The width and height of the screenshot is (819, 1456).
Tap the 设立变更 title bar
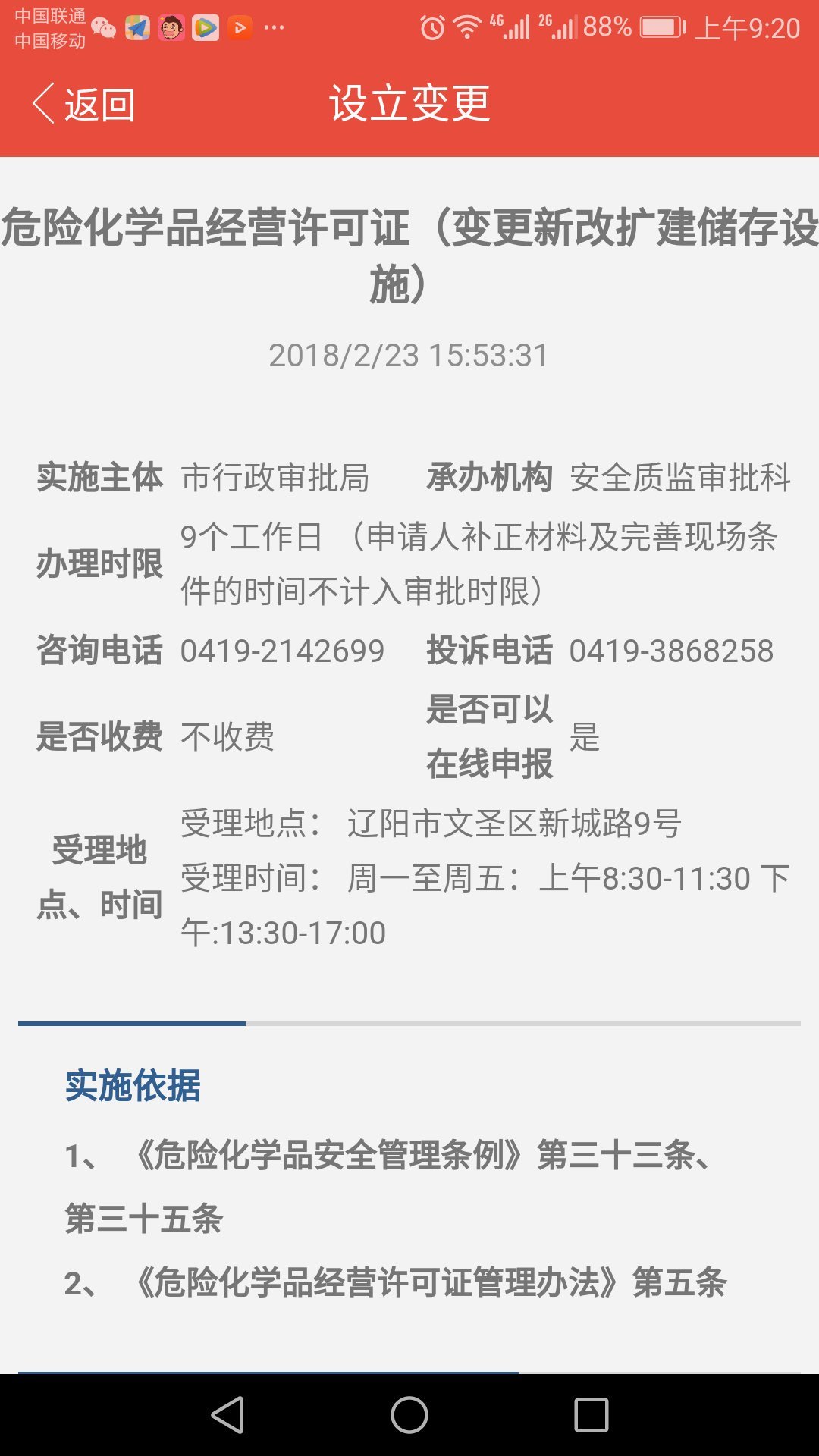(x=409, y=106)
